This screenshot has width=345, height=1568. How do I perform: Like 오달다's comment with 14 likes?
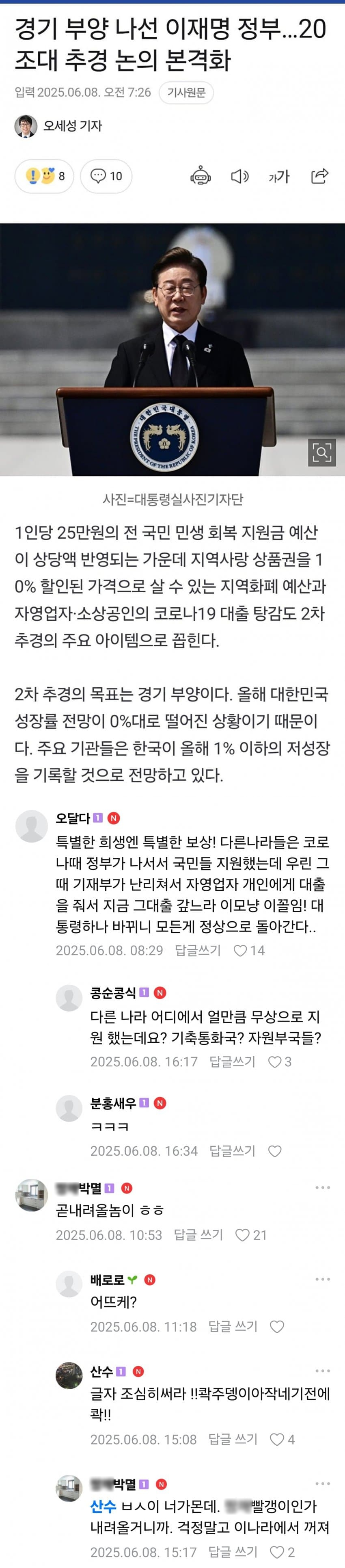[249, 950]
